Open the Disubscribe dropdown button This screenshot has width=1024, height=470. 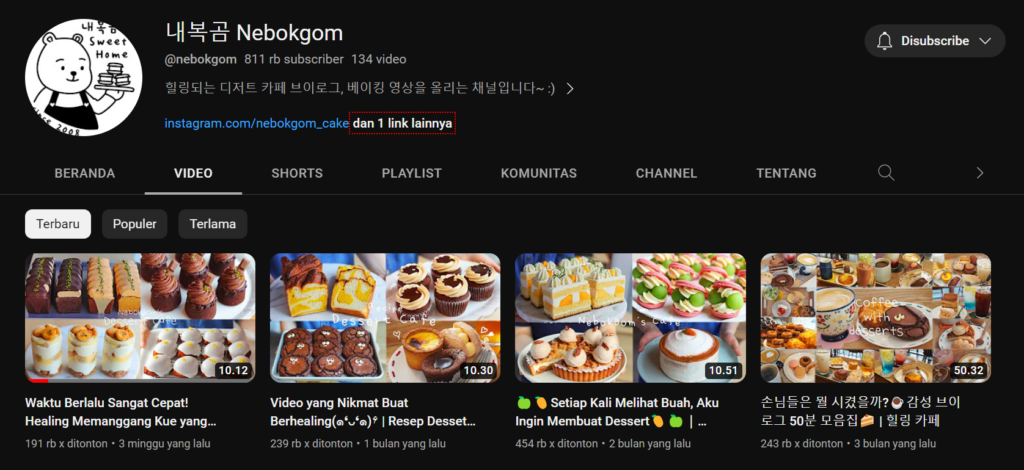(934, 41)
